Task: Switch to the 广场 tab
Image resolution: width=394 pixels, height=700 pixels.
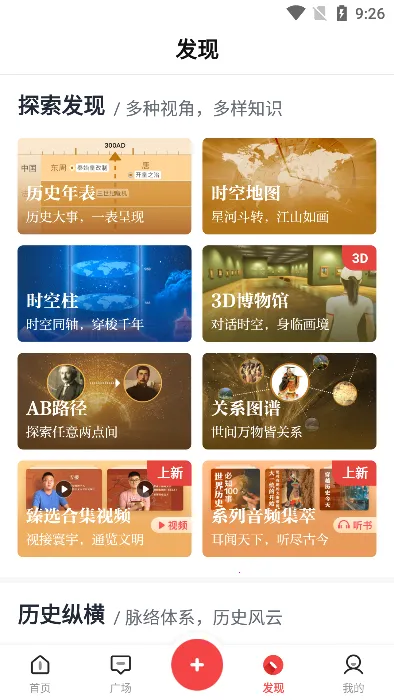Action: pos(120,673)
